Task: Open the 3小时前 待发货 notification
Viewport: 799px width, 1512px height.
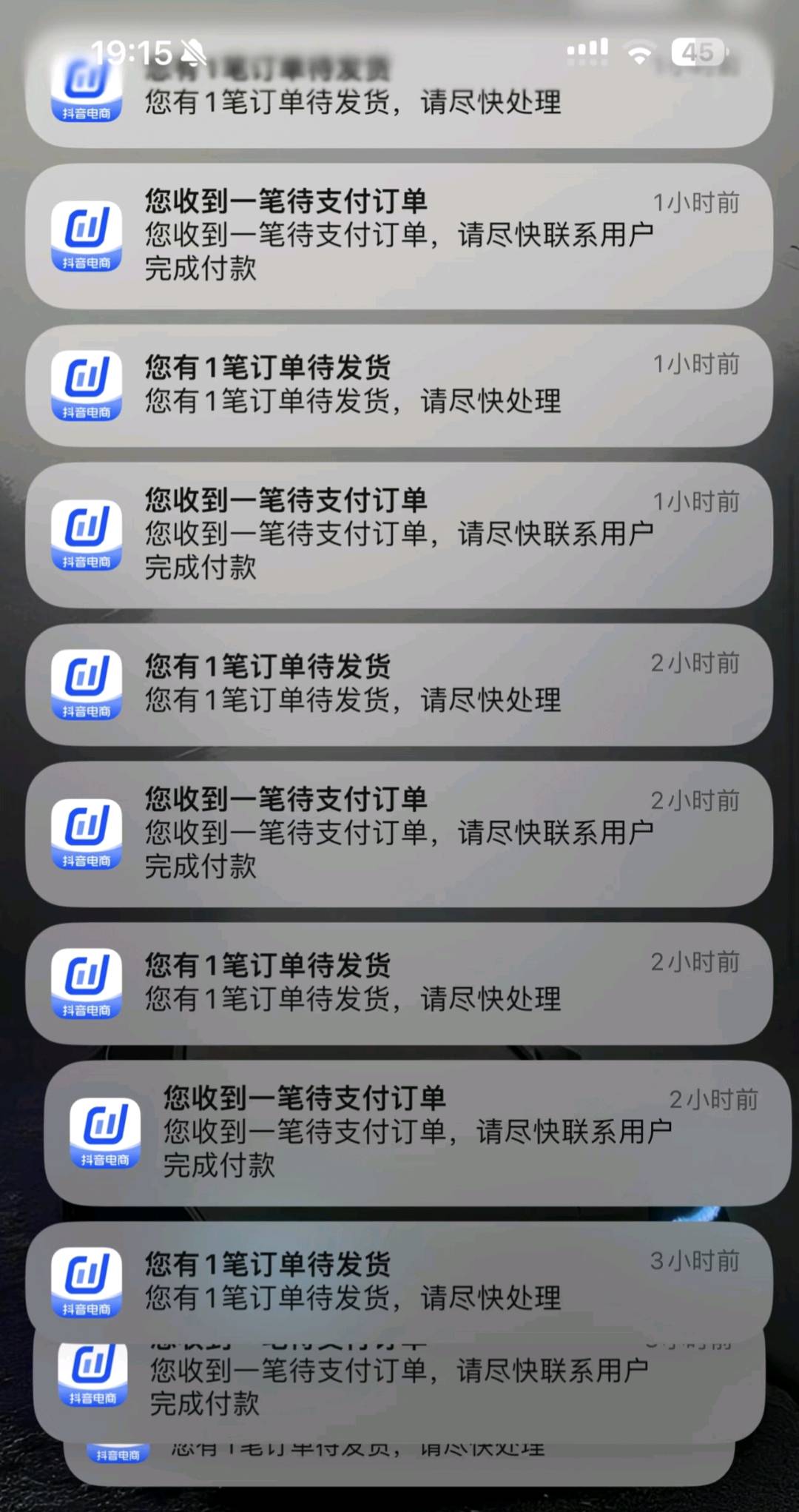Action: (x=399, y=1282)
